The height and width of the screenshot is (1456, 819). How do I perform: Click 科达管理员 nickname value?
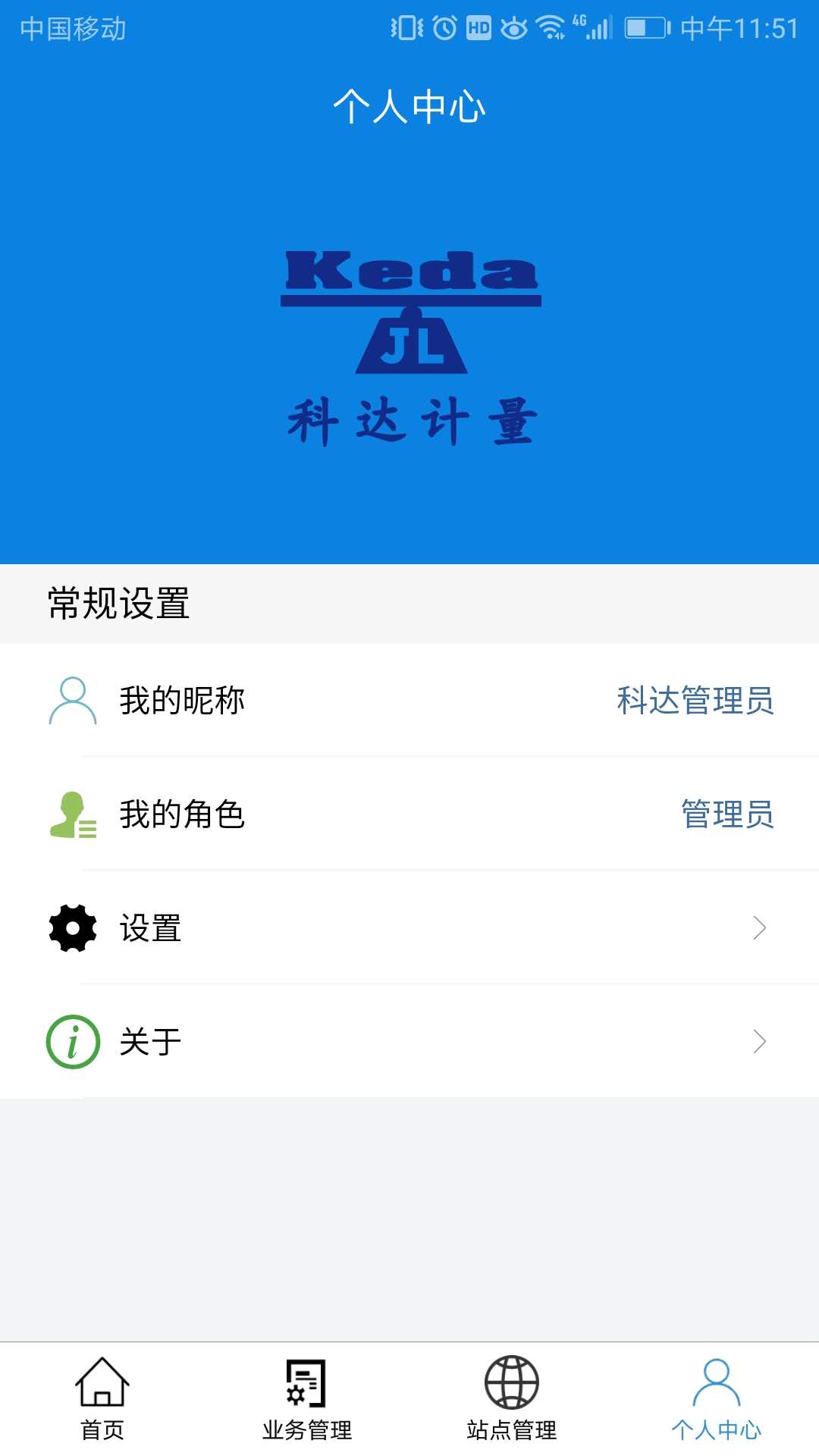[695, 701]
